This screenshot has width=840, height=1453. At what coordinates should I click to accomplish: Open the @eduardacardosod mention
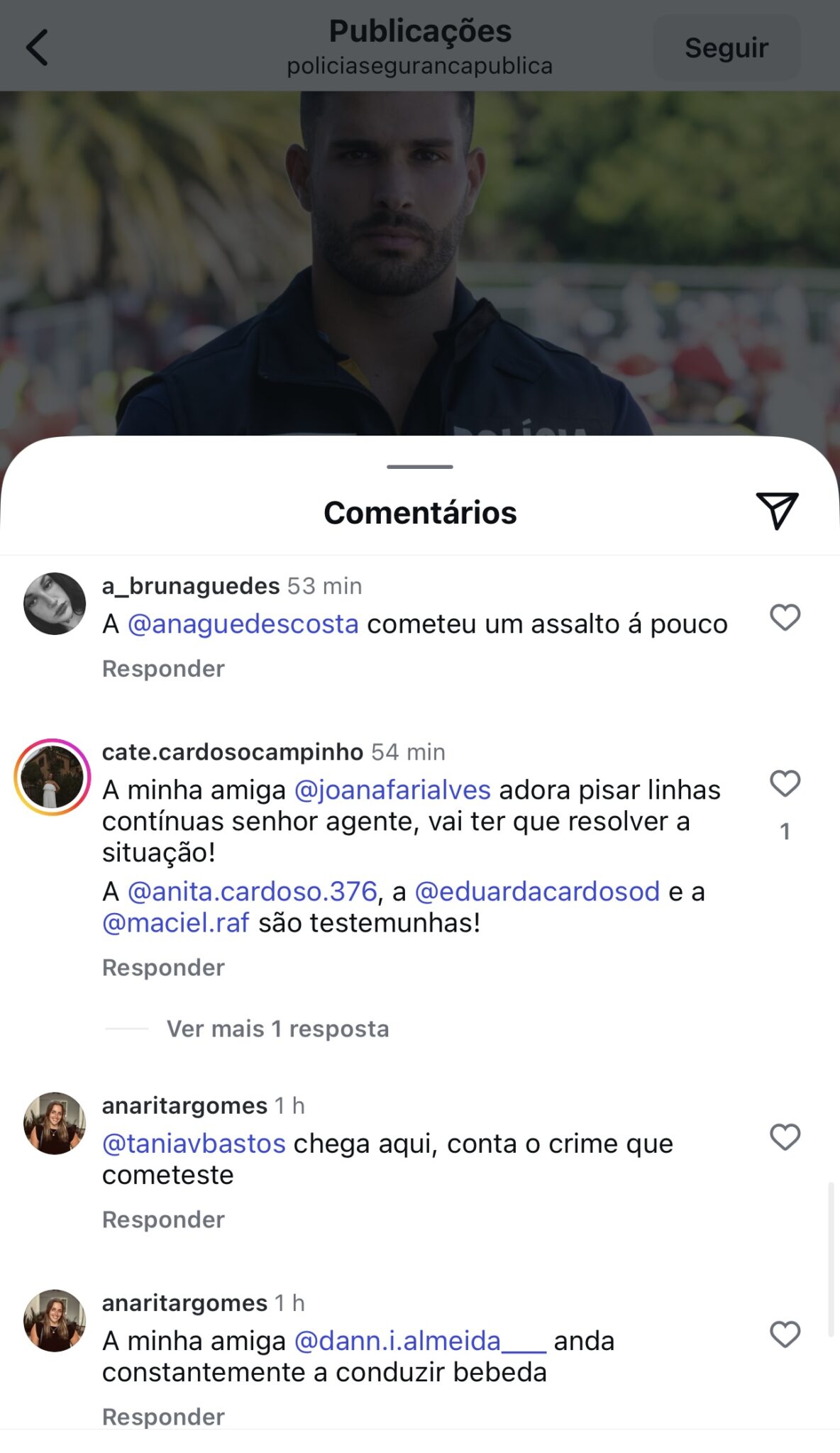537,892
